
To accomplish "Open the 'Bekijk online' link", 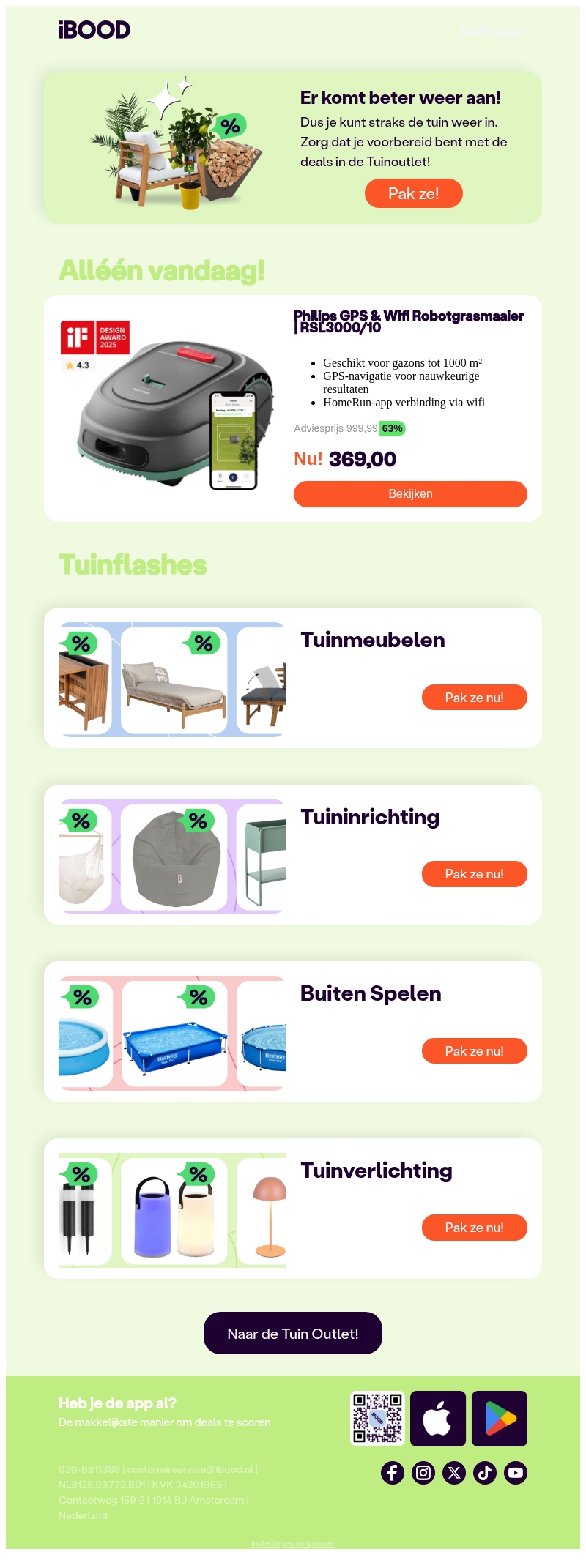I will [494, 31].
